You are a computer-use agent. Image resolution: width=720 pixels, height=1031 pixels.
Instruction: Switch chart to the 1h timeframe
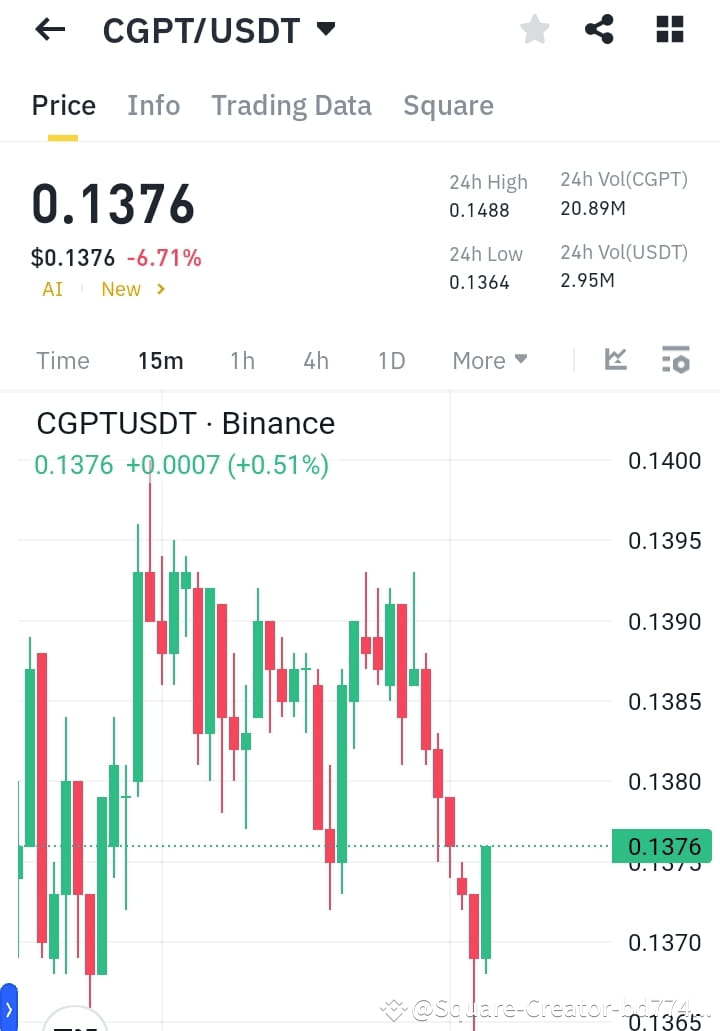click(x=242, y=360)
